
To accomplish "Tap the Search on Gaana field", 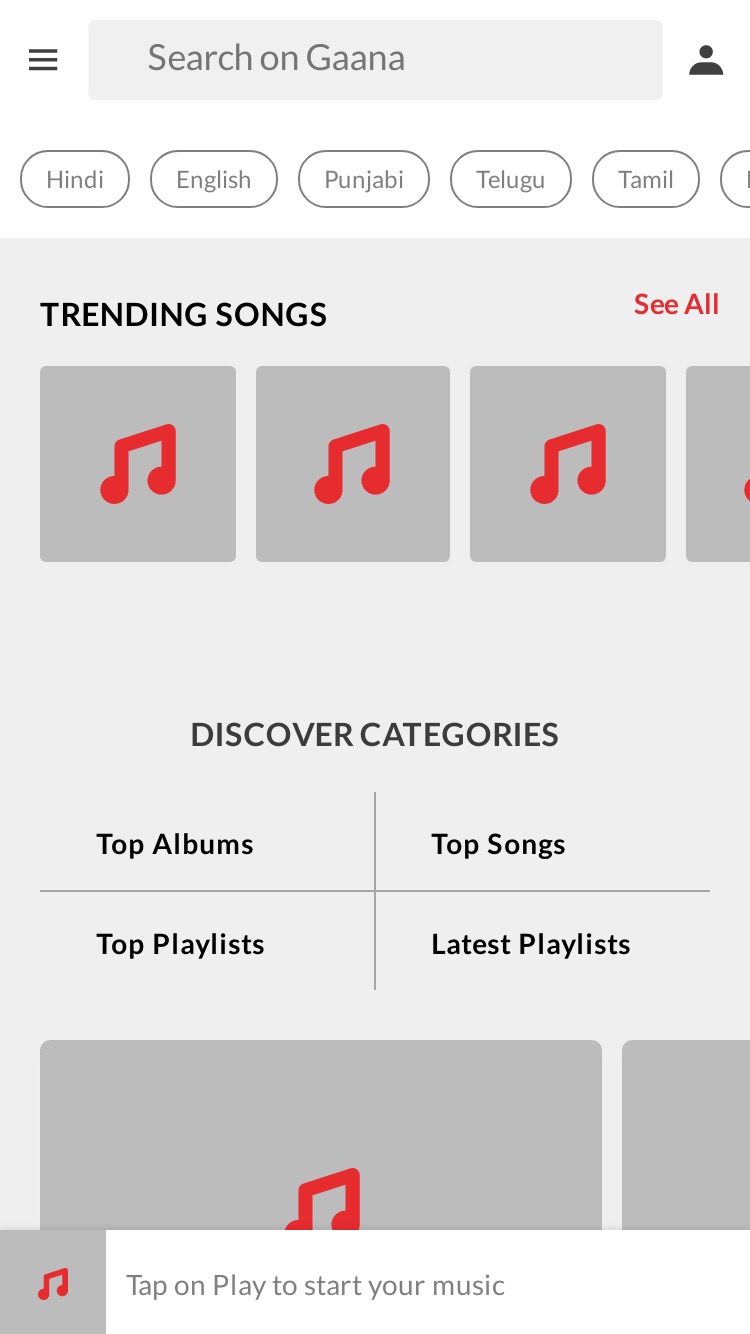I will pos(375,60).
